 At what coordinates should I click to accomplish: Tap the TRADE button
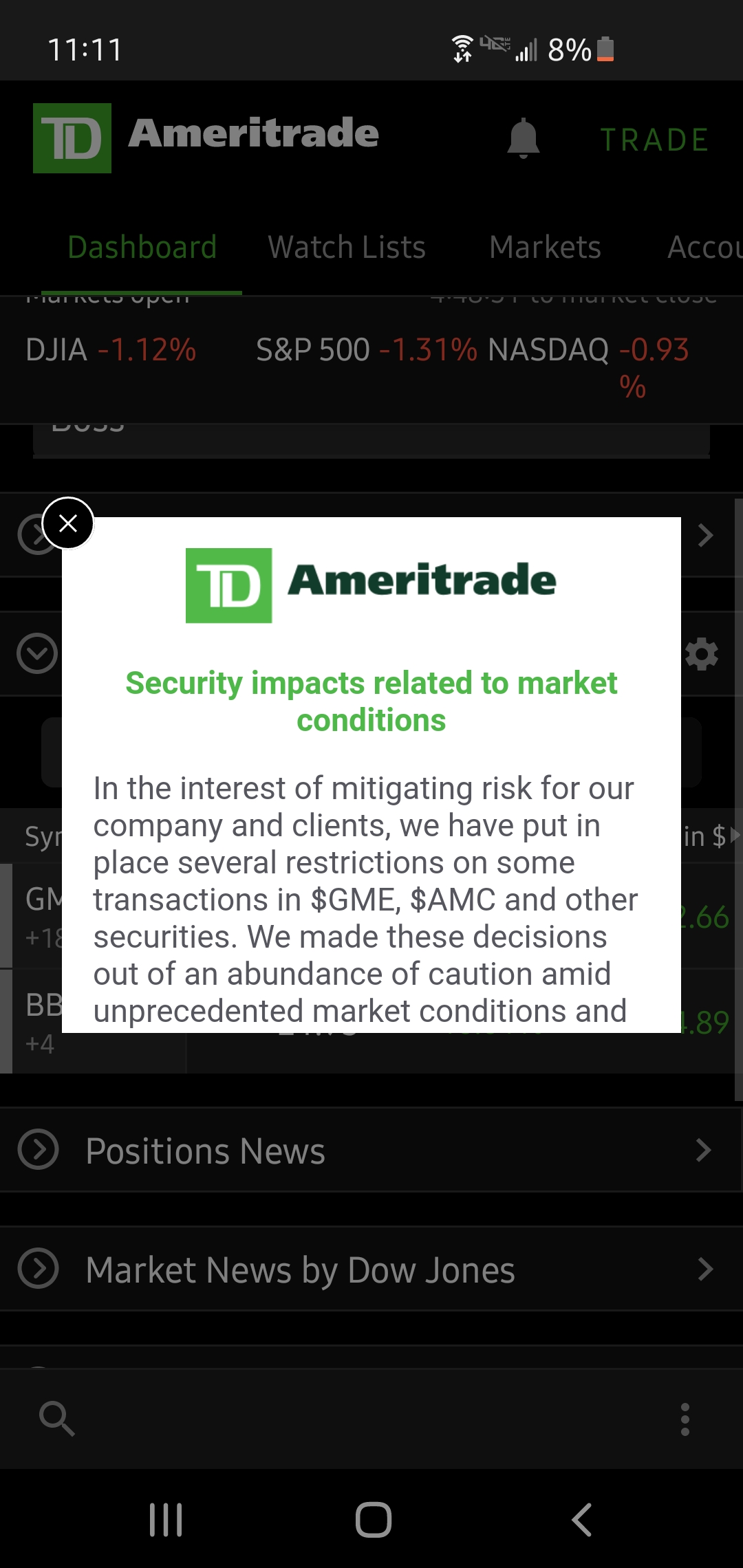pos(654,140)
